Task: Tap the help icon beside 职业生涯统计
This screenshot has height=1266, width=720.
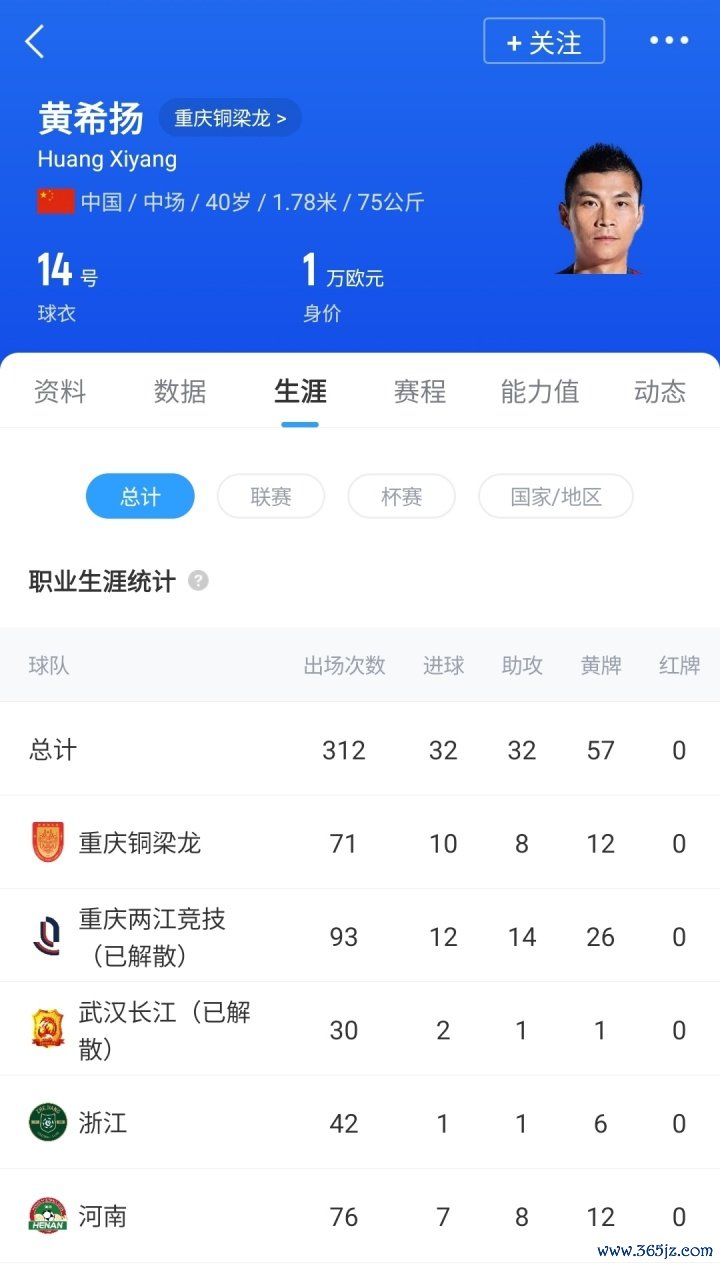Action: 198,581
